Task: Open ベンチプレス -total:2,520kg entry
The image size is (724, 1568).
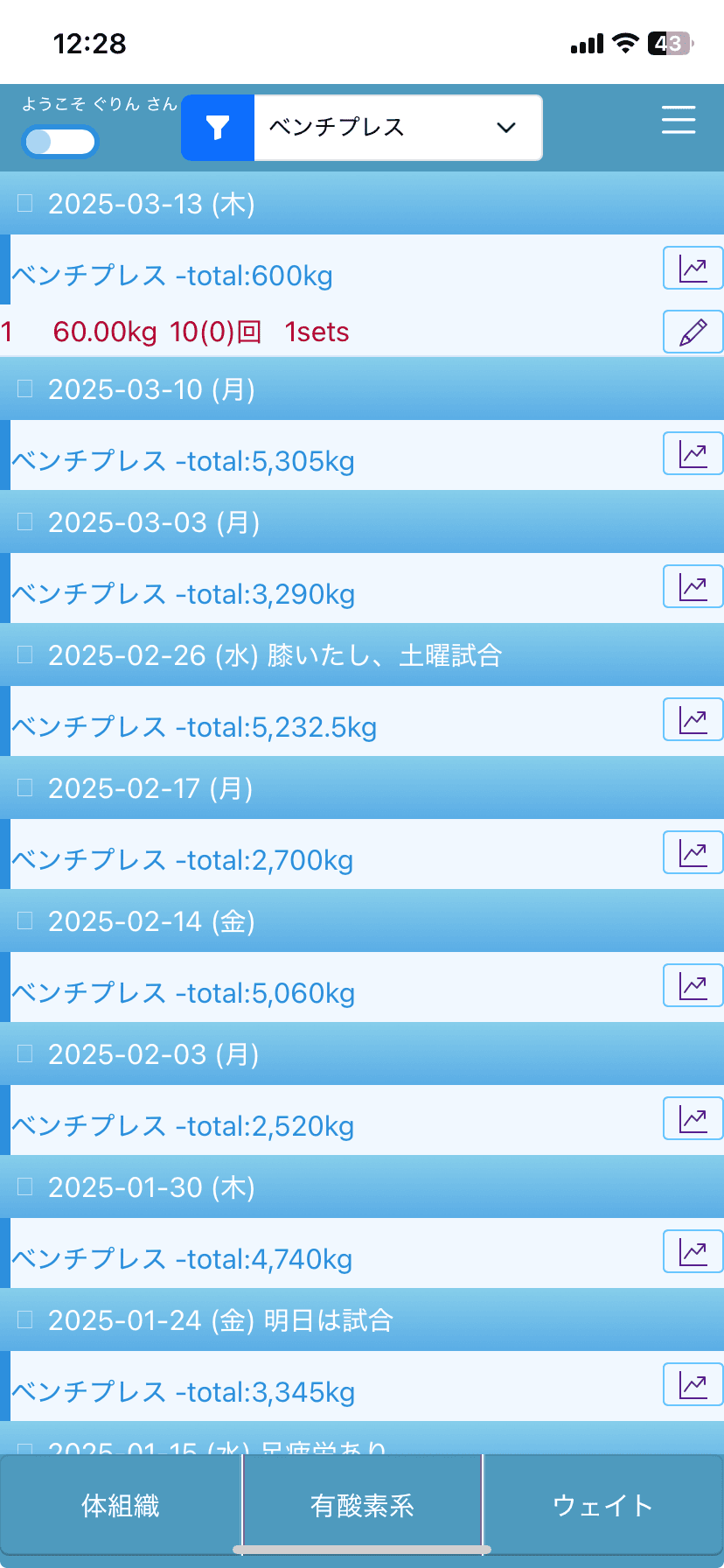Action: point(183,1125)
